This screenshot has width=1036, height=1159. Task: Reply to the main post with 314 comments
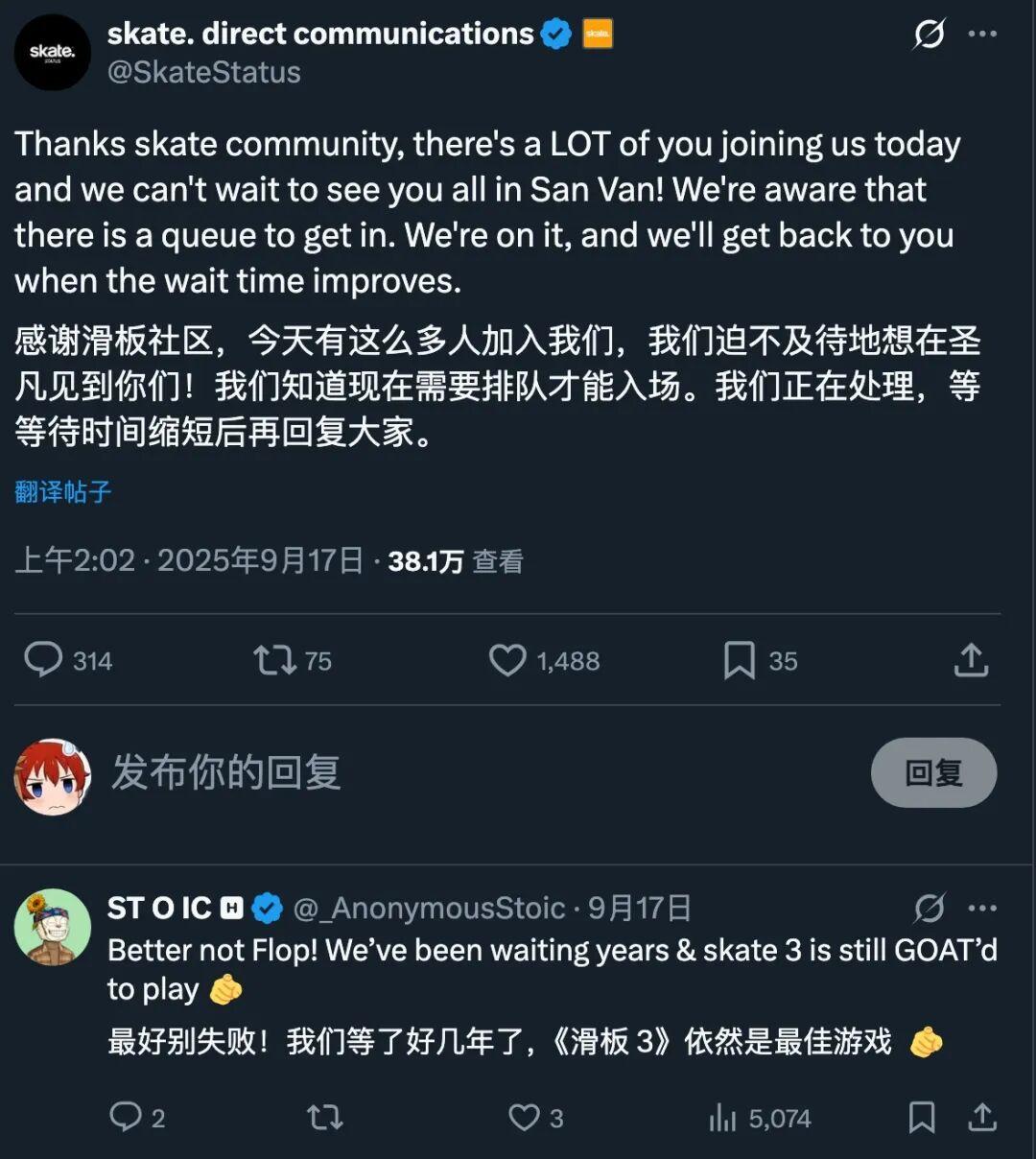tap(44, 660)
